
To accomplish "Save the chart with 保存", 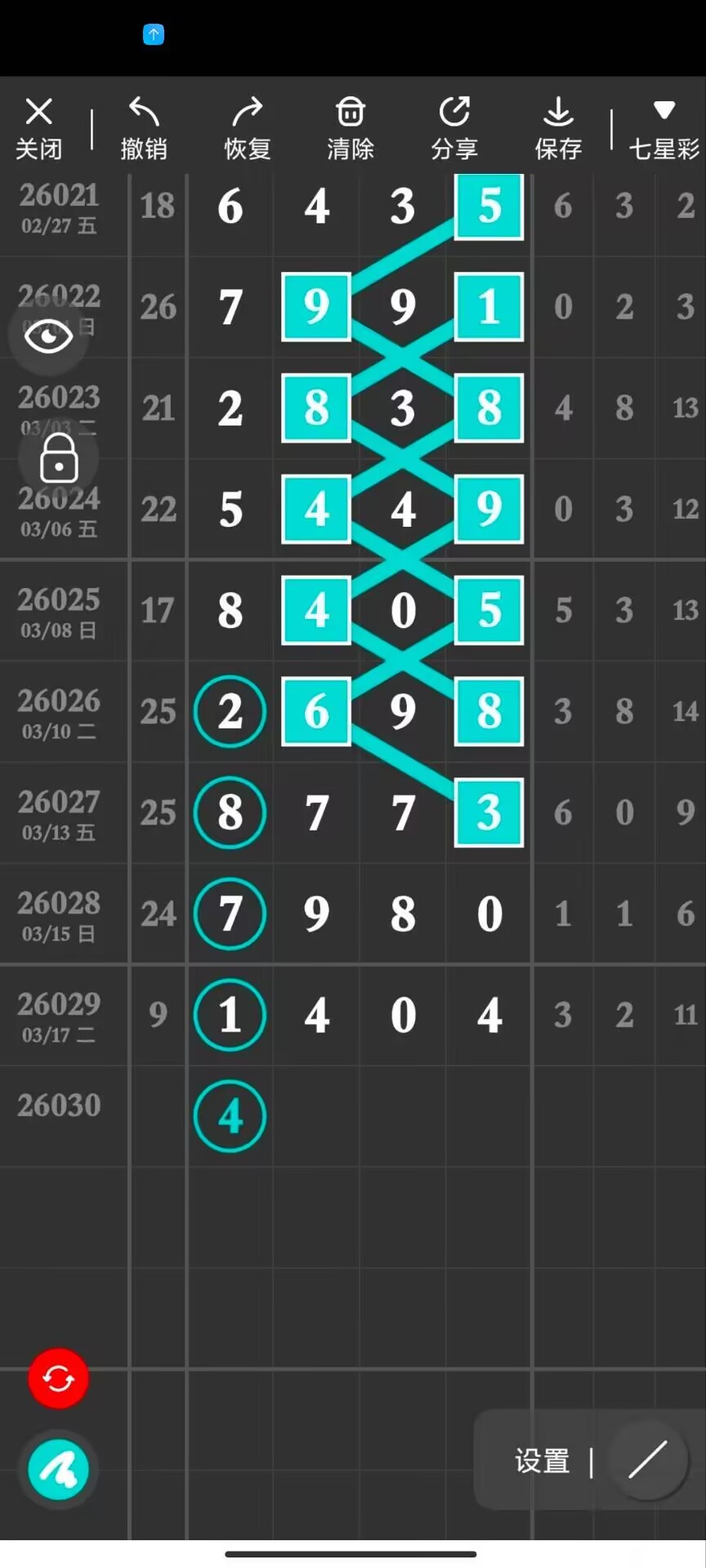I will [x=558, y=127].
